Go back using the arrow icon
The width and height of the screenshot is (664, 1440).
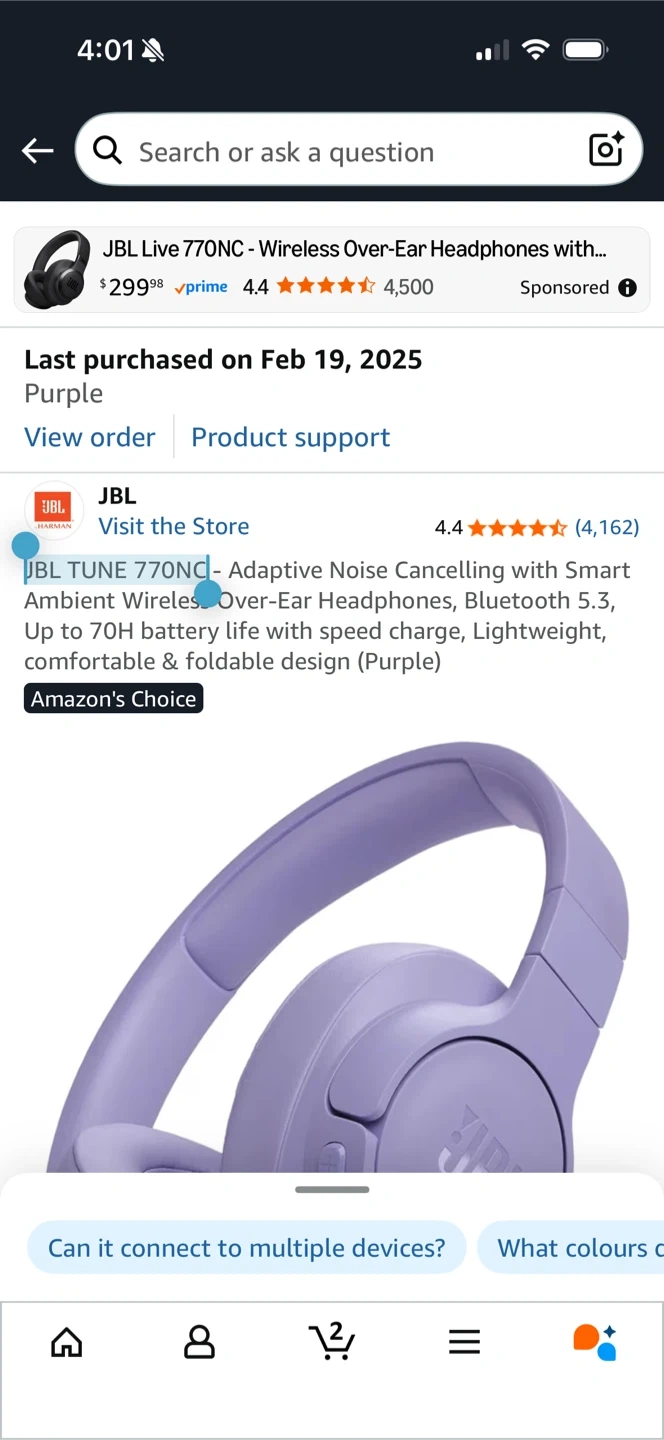coord(37,151)
